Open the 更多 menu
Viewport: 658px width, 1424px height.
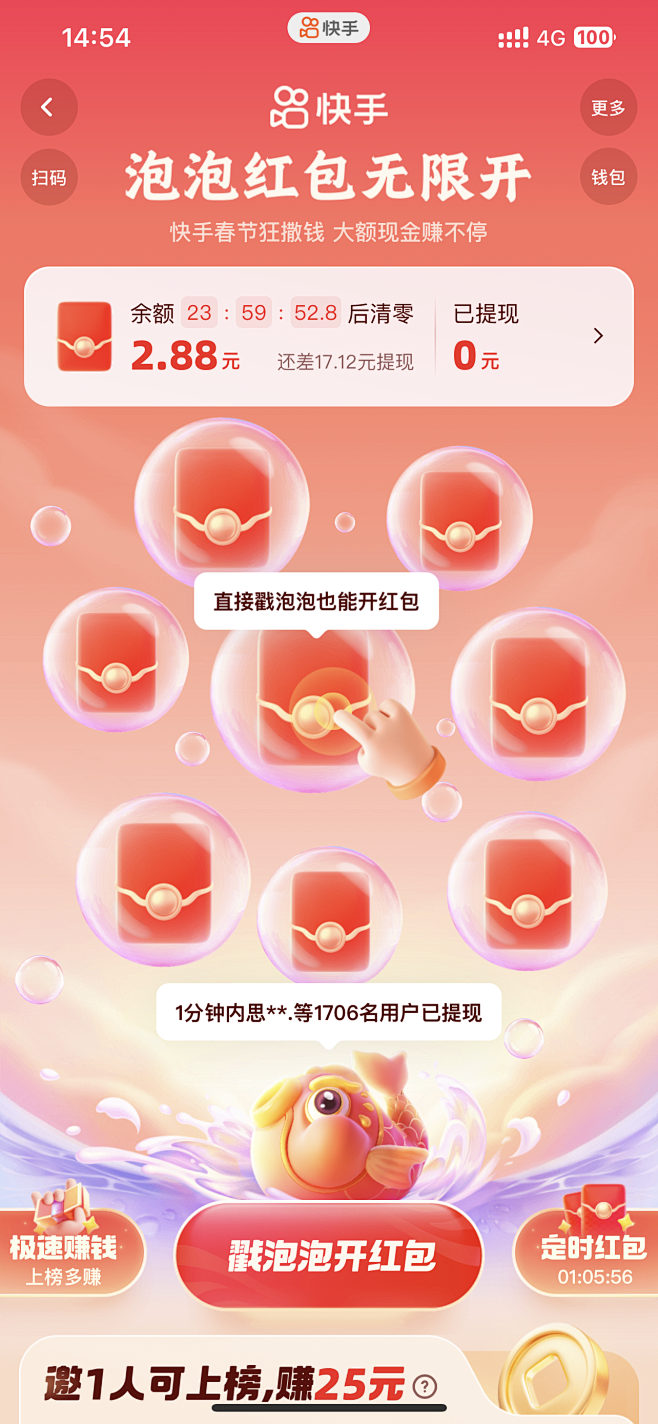pyautogui.click(x=608, y=107)
